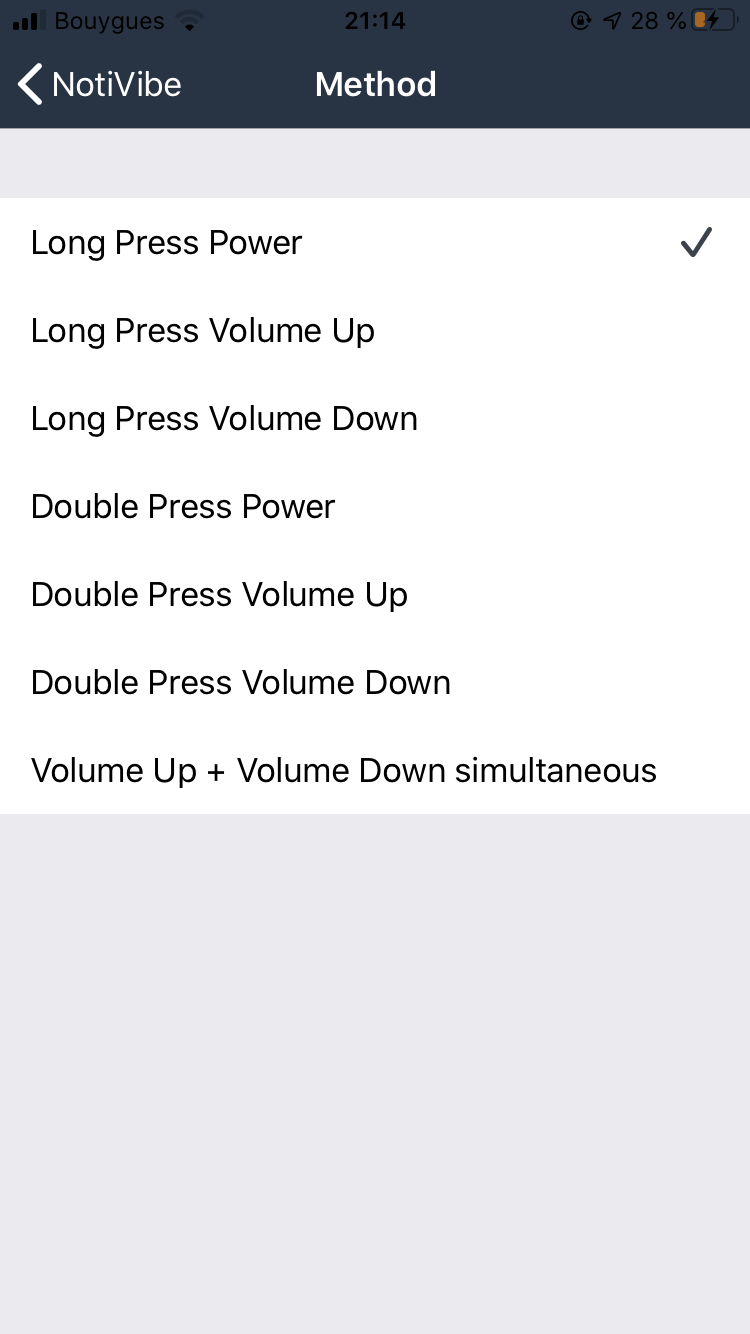Choose Double Press Volume Up
Screen dimensions: 750x1334
pos(375,594)
